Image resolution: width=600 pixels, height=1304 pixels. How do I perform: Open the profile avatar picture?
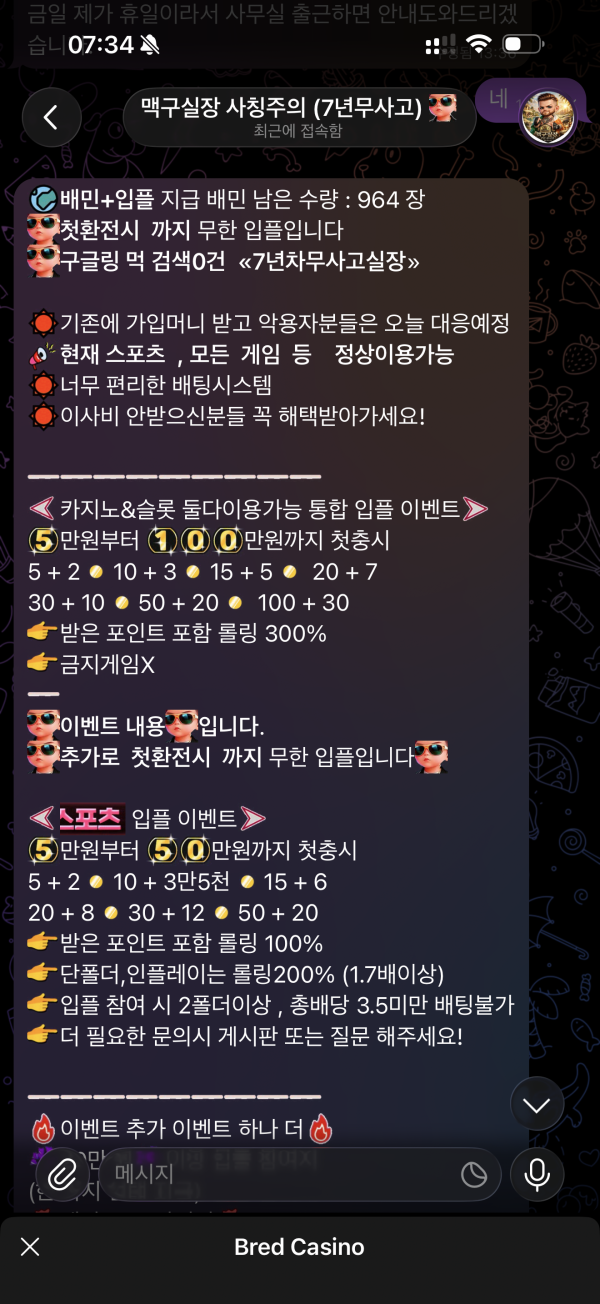coord(548,118)
